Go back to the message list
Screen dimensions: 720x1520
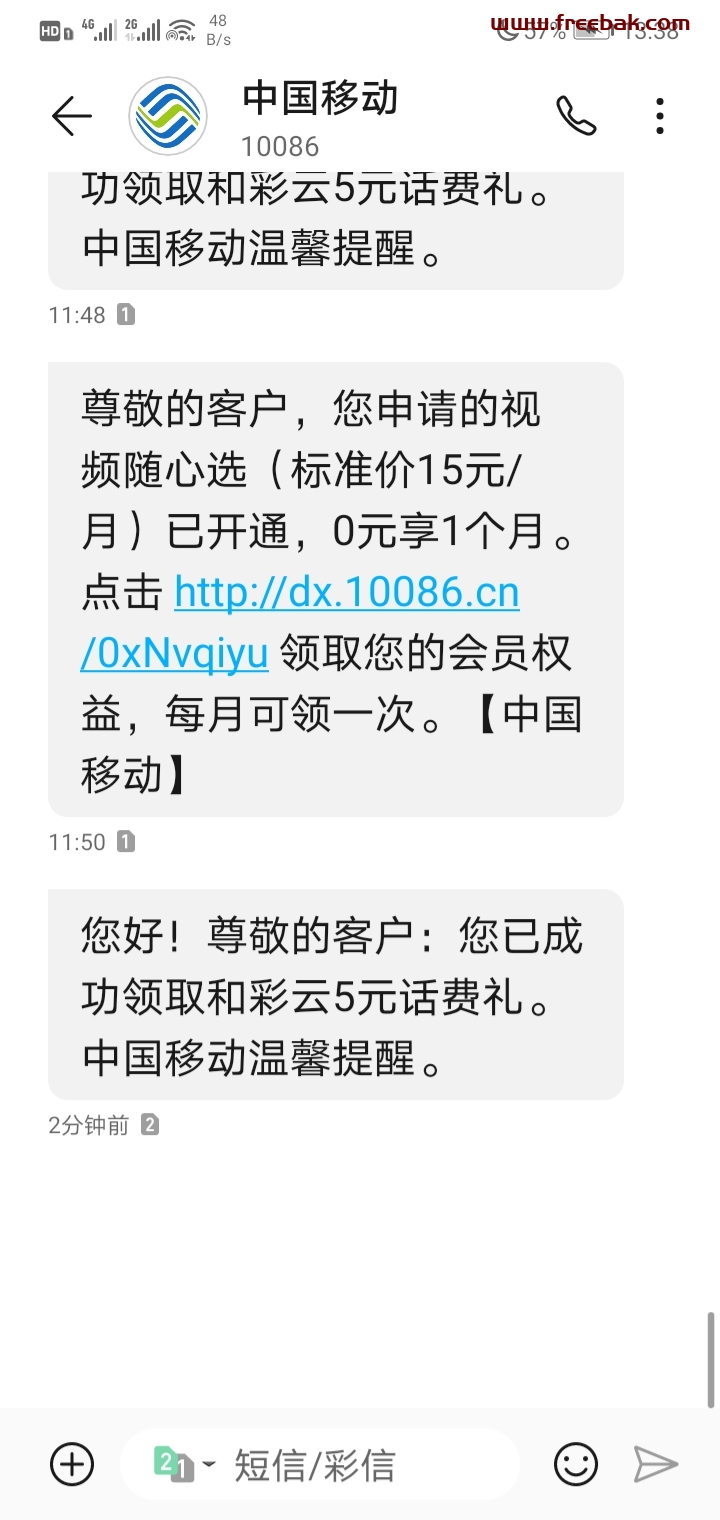pos(72,116)
